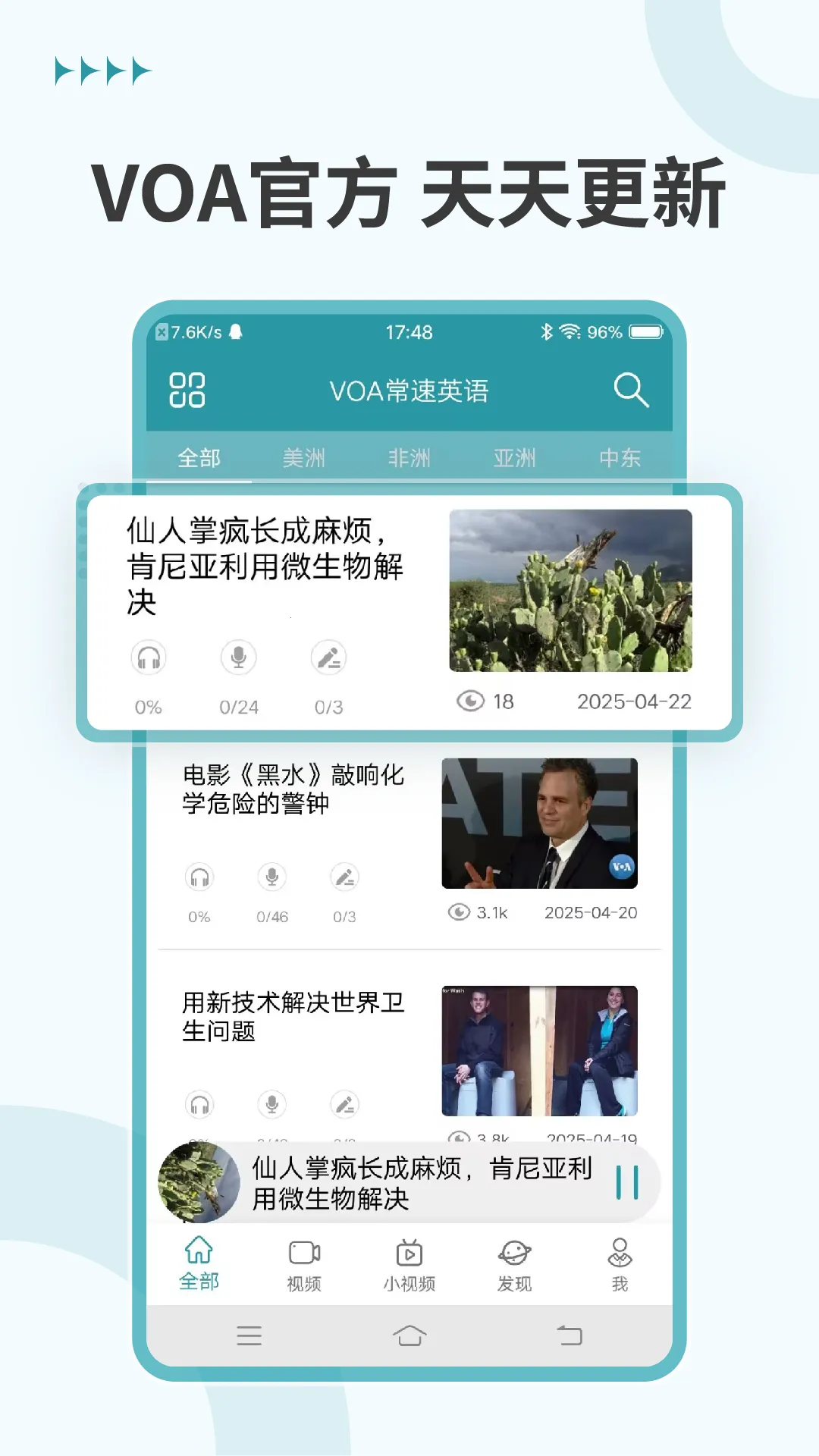Open the 我 profile section
819x1456 pixels.
(620, 1260)
